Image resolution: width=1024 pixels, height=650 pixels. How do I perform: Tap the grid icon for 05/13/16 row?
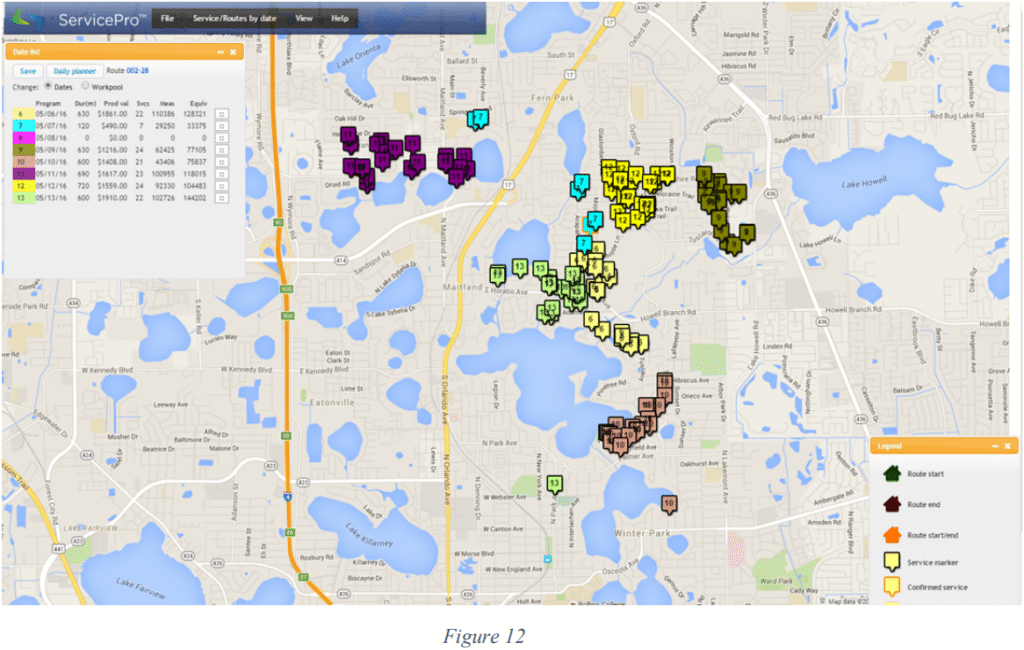[x=221, y=198]
